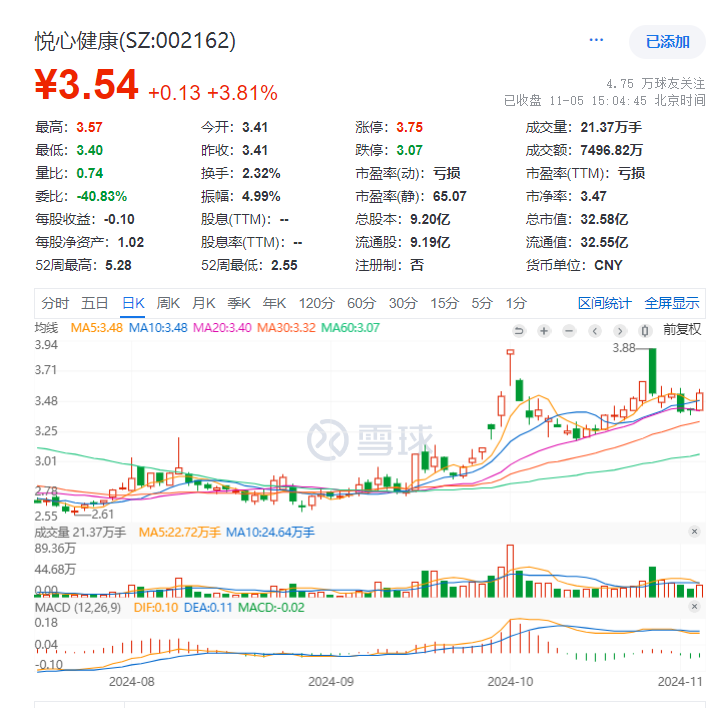The height and width of the screenshot is (708, 723).
Task: Open 区间统计 range statistics
Action: tap(605, 303)
